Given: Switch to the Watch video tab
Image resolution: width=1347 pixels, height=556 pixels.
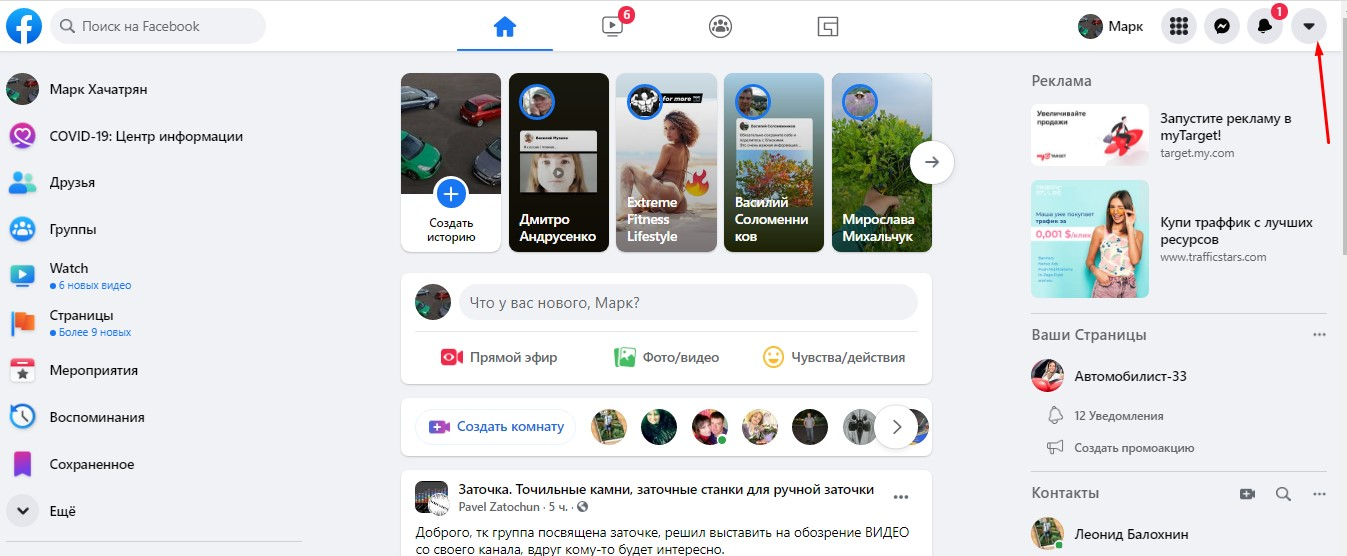Looking at the screenshot, I should coord(613,27).
